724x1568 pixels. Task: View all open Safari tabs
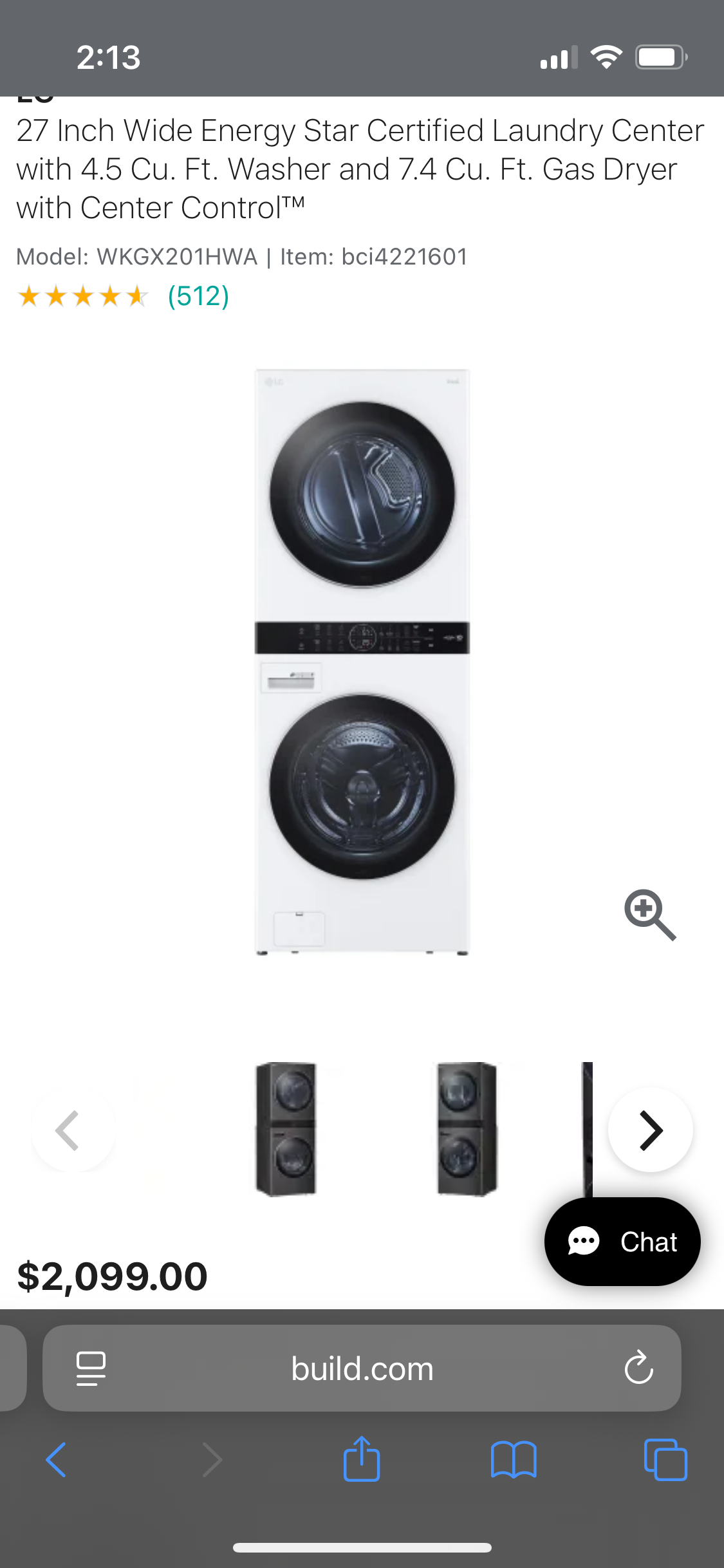665,1459
